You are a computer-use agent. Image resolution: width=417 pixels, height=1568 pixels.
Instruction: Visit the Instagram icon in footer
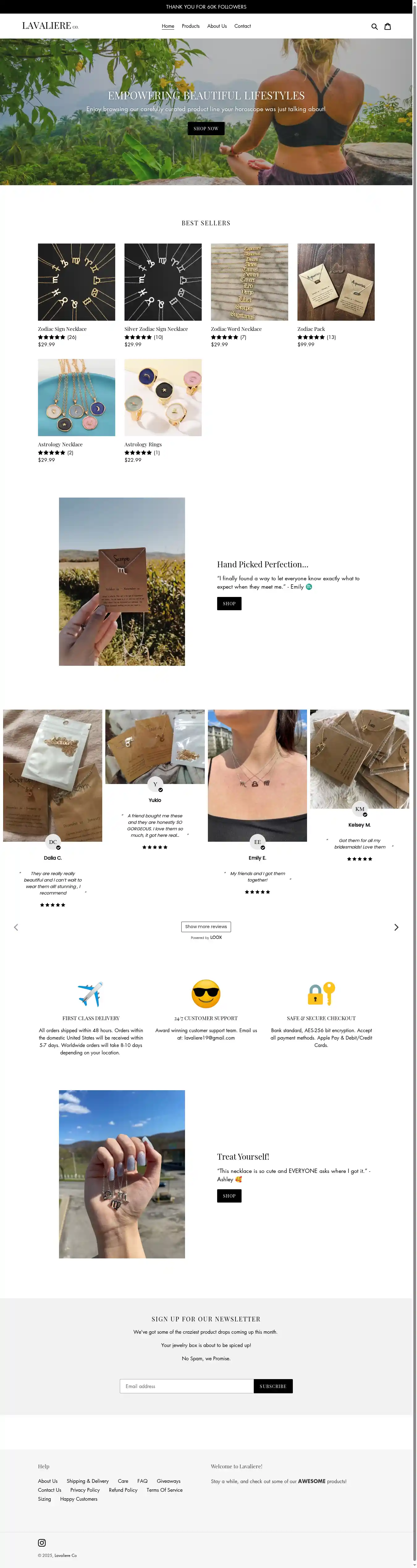[42, 1542]
